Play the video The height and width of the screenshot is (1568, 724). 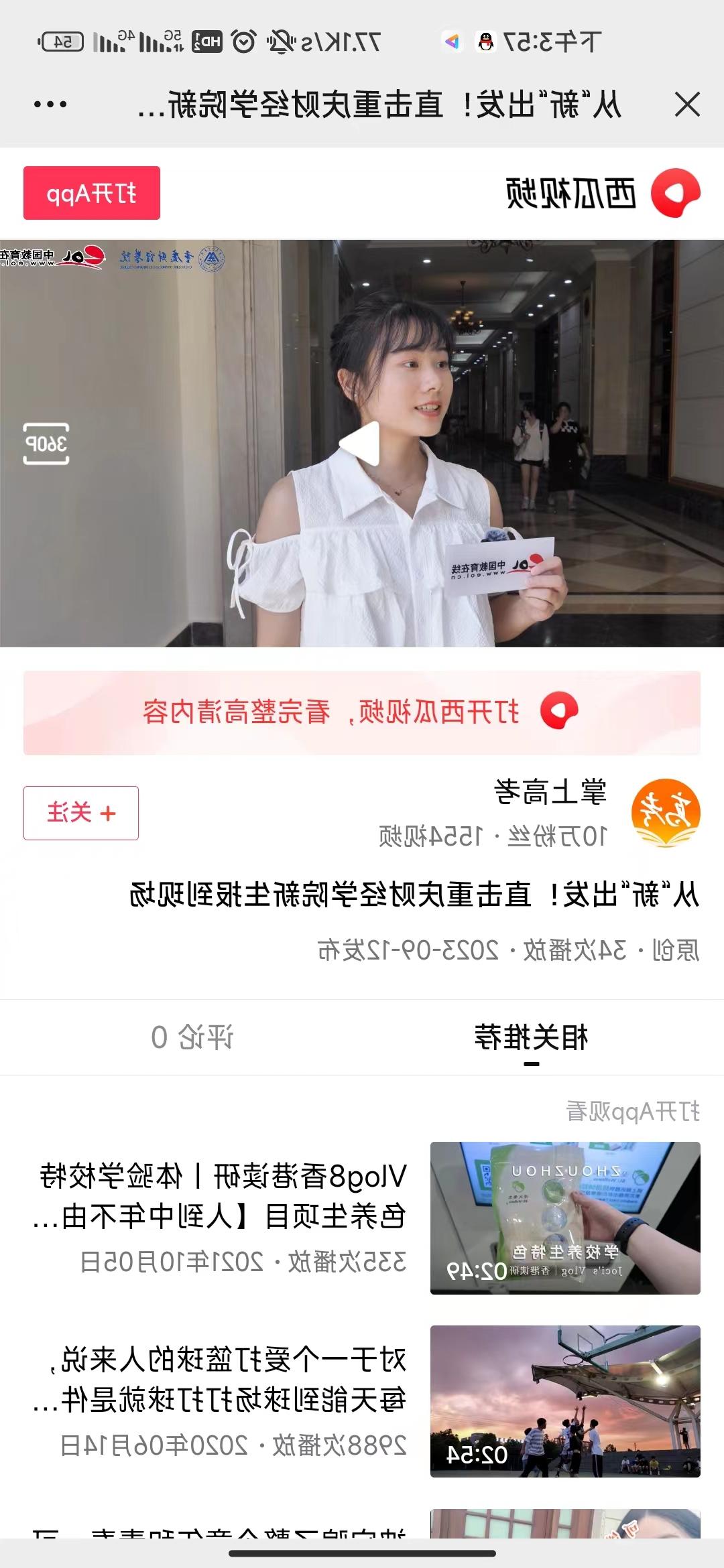(x=361, y=443)
